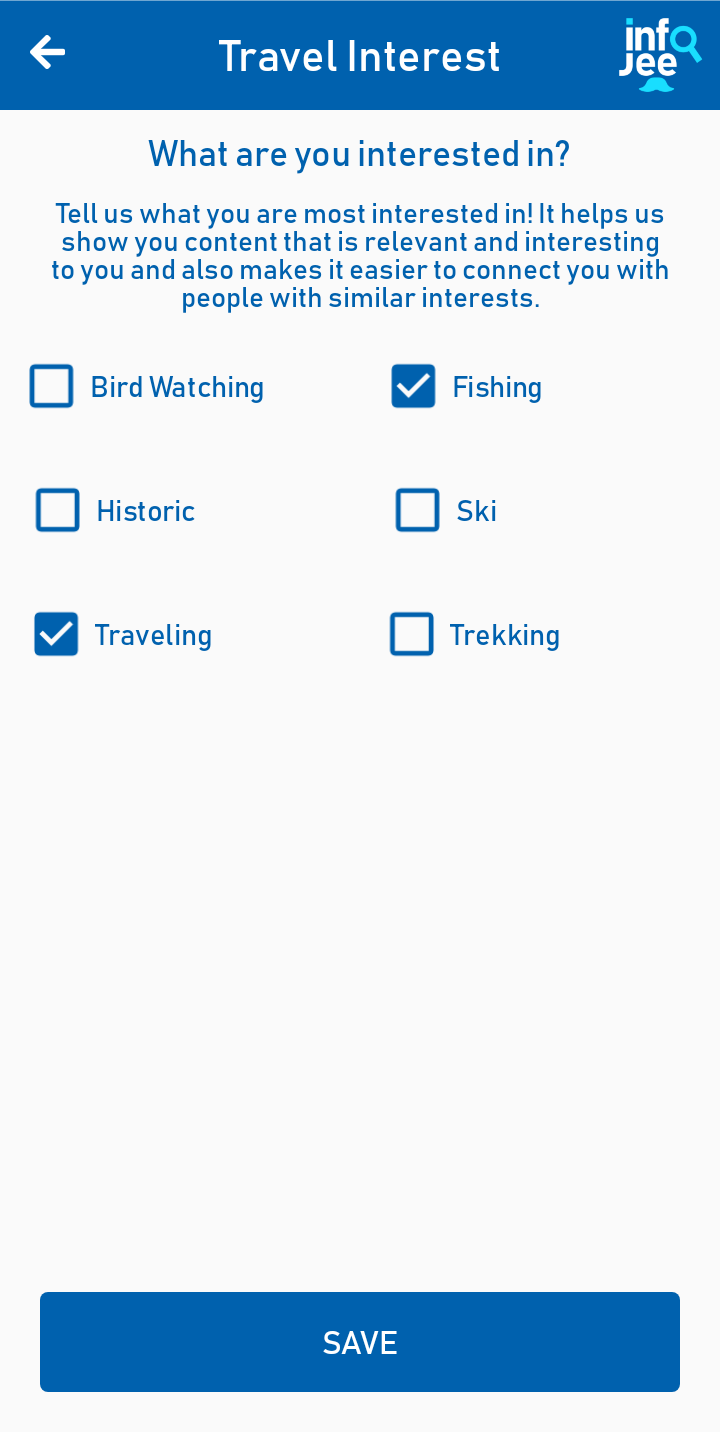Click the mustache graphic under the logo
The height and width of the screenshot is (1432, 720).
655,85
